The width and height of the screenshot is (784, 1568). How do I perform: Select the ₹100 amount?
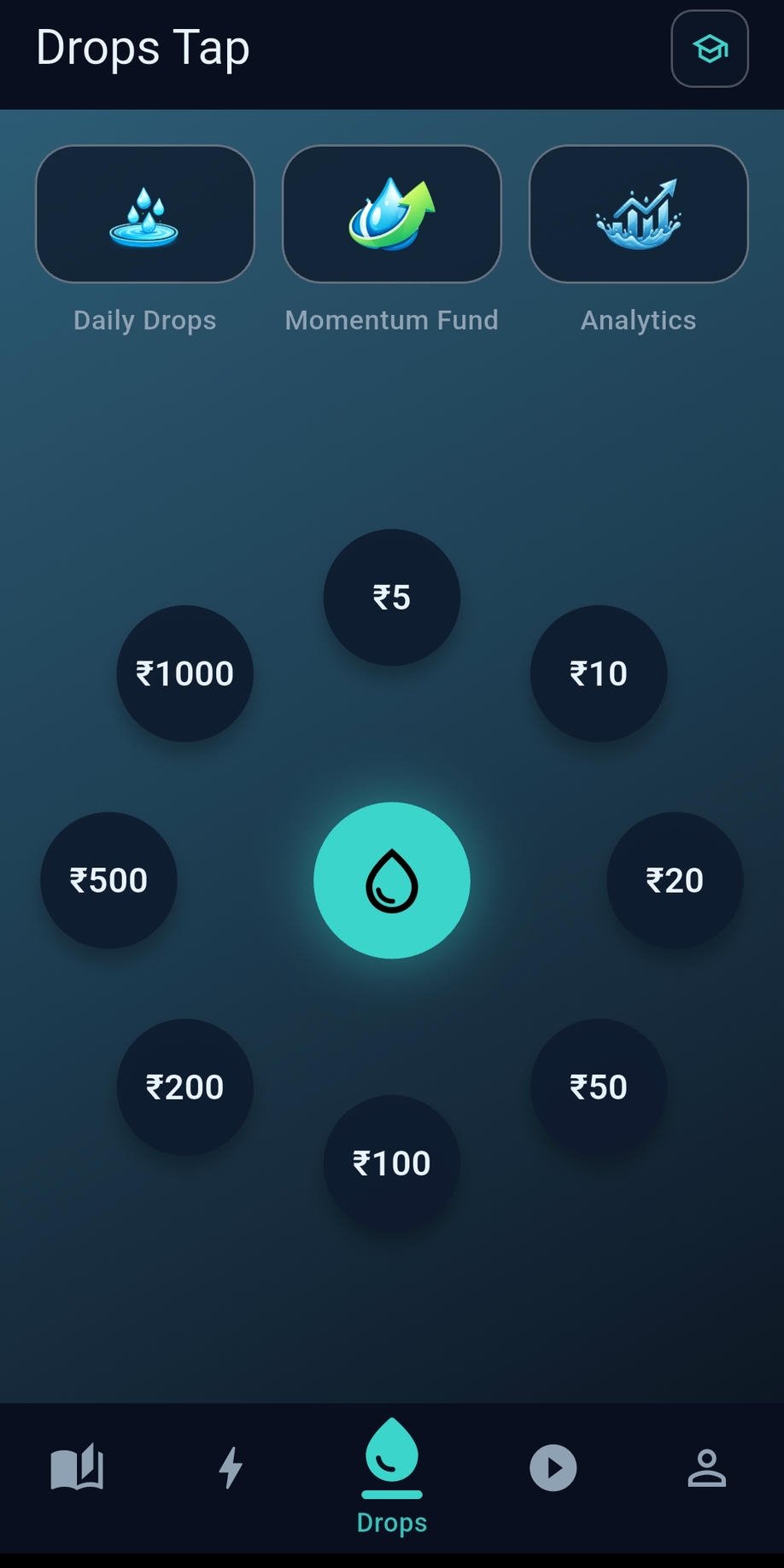point(391,1162)
